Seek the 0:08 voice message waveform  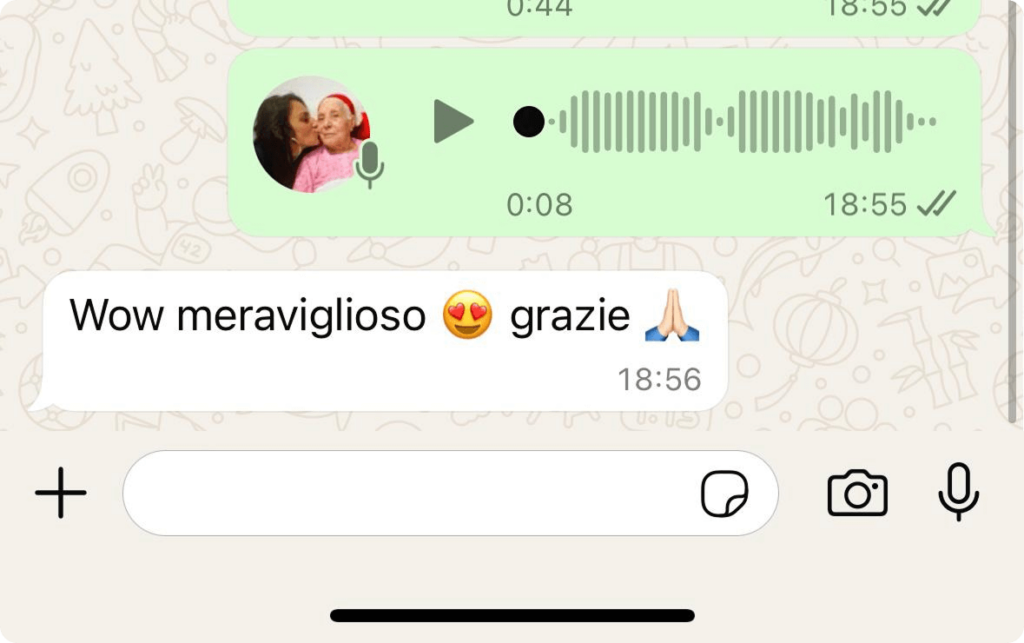740,122
